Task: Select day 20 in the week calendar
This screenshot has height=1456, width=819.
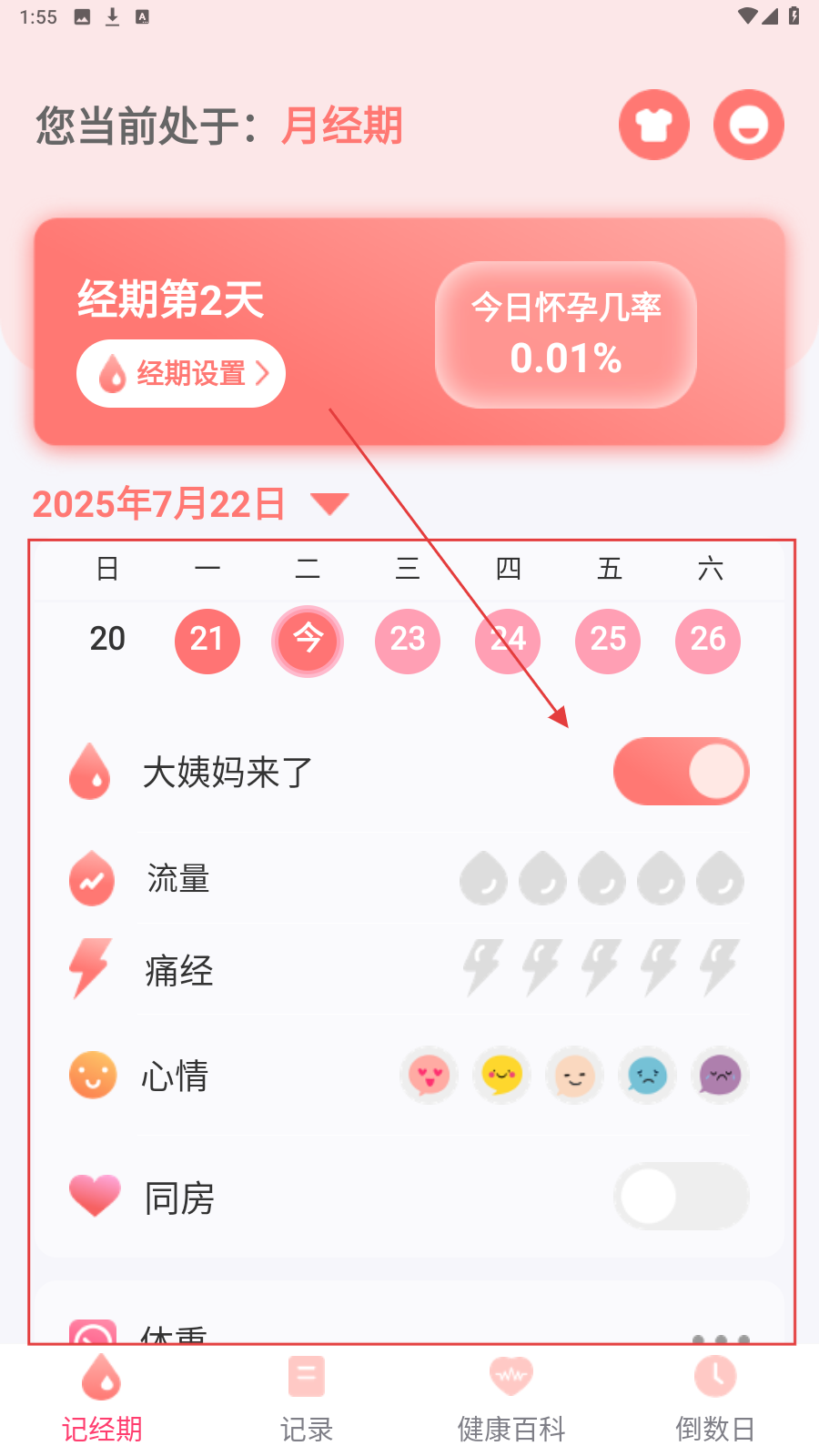Action: click(x=107, y=640)
